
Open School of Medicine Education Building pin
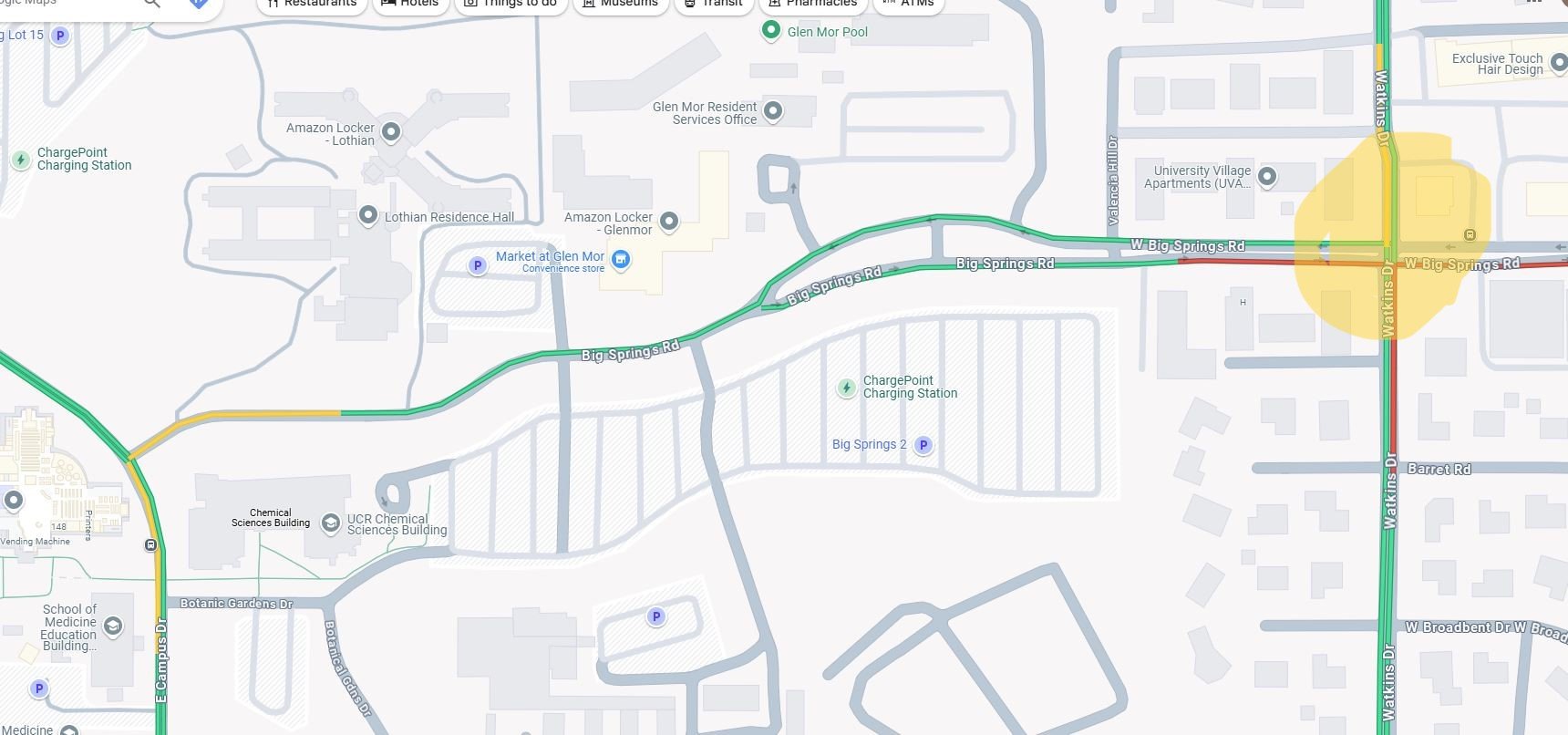(x=113, y=626)
